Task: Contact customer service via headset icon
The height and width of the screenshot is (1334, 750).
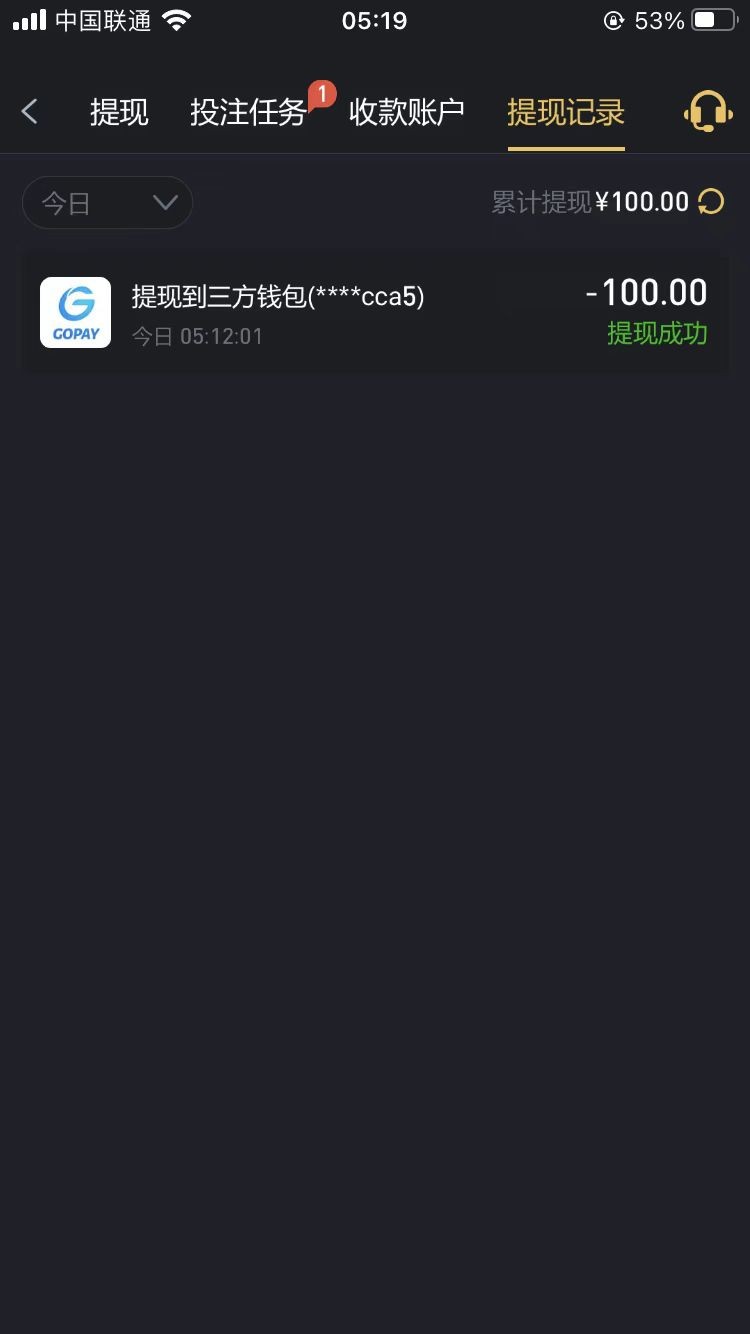Action: (x=707, y=111)
